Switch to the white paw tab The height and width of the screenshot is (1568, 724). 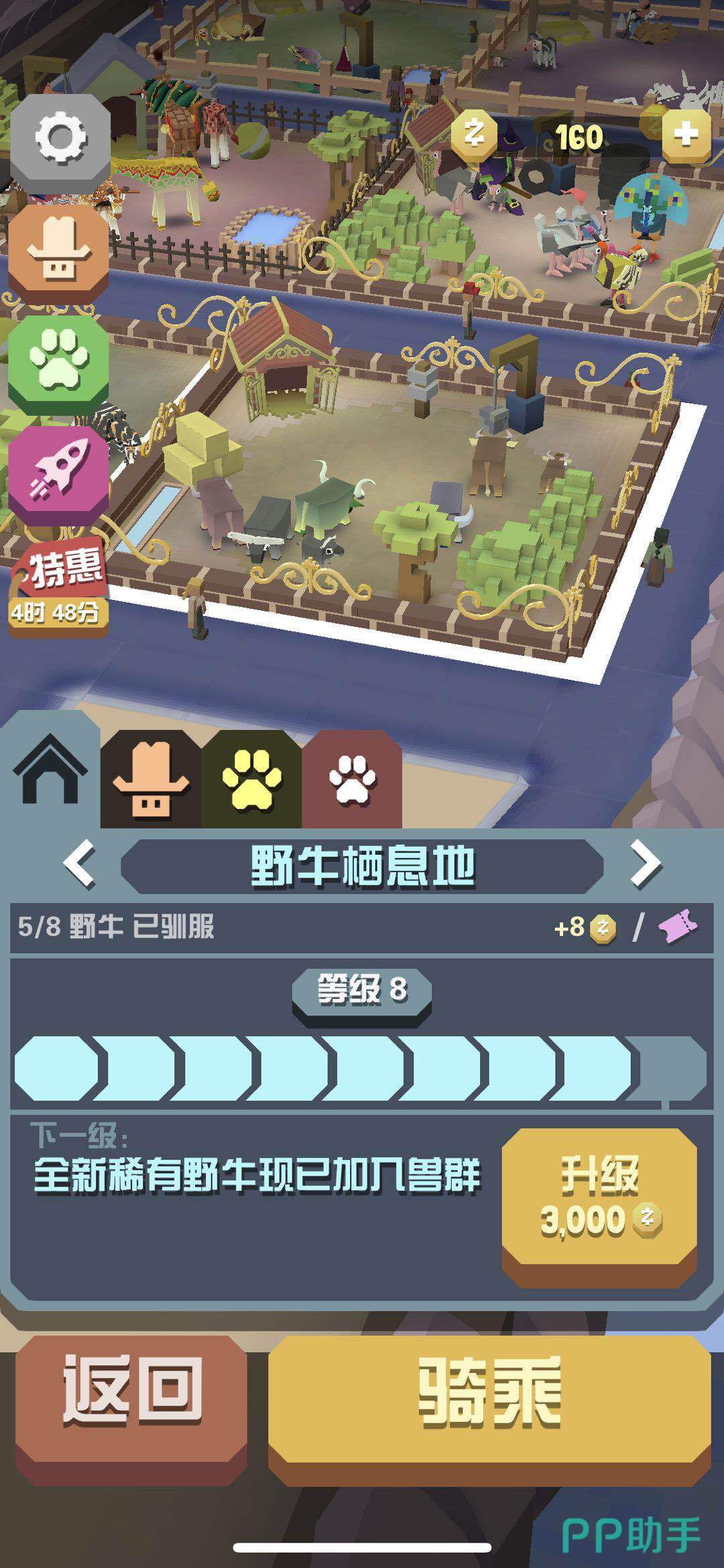point(352,780)
